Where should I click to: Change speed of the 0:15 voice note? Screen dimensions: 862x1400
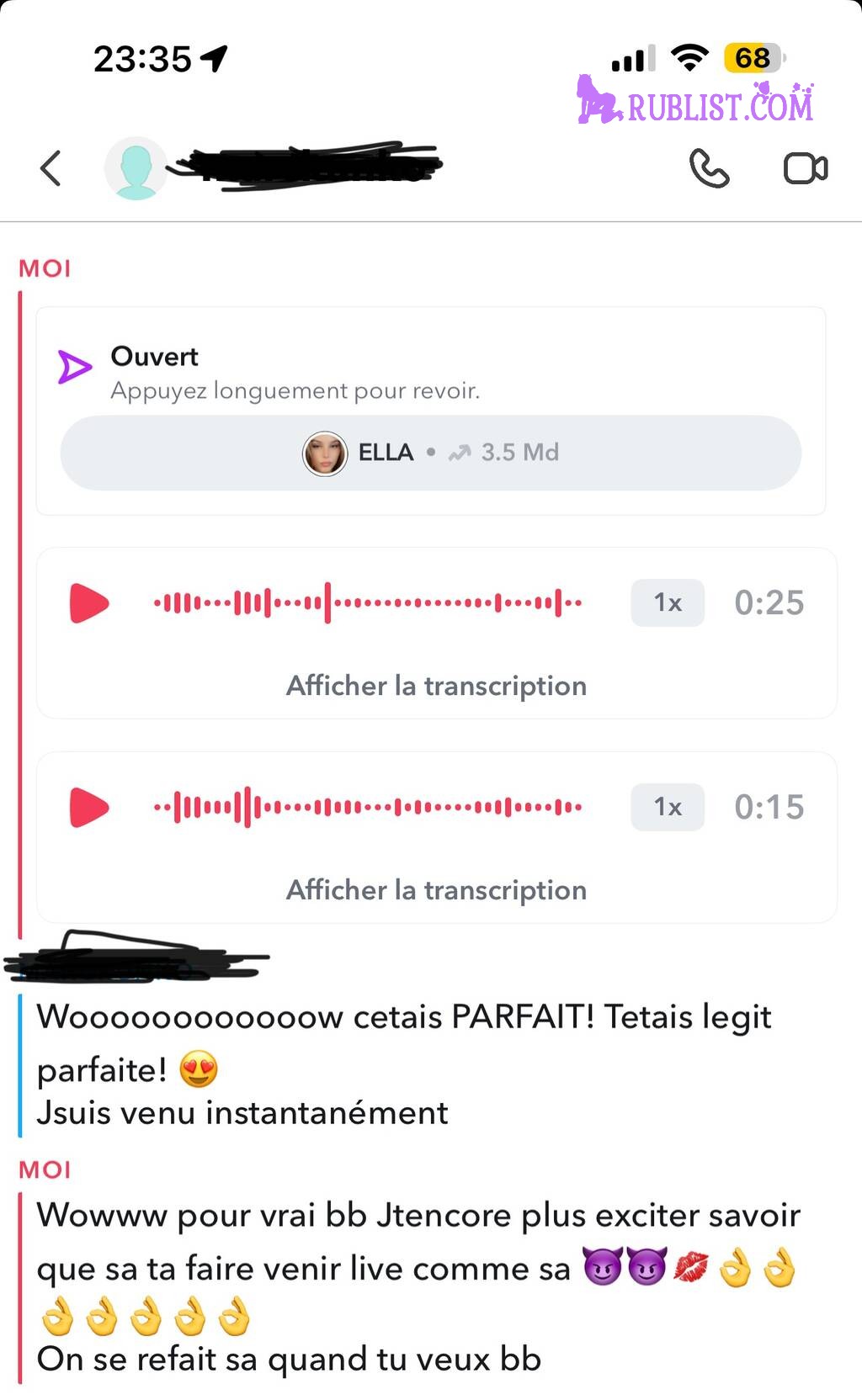pyautogui.click(x=667, y=808)
